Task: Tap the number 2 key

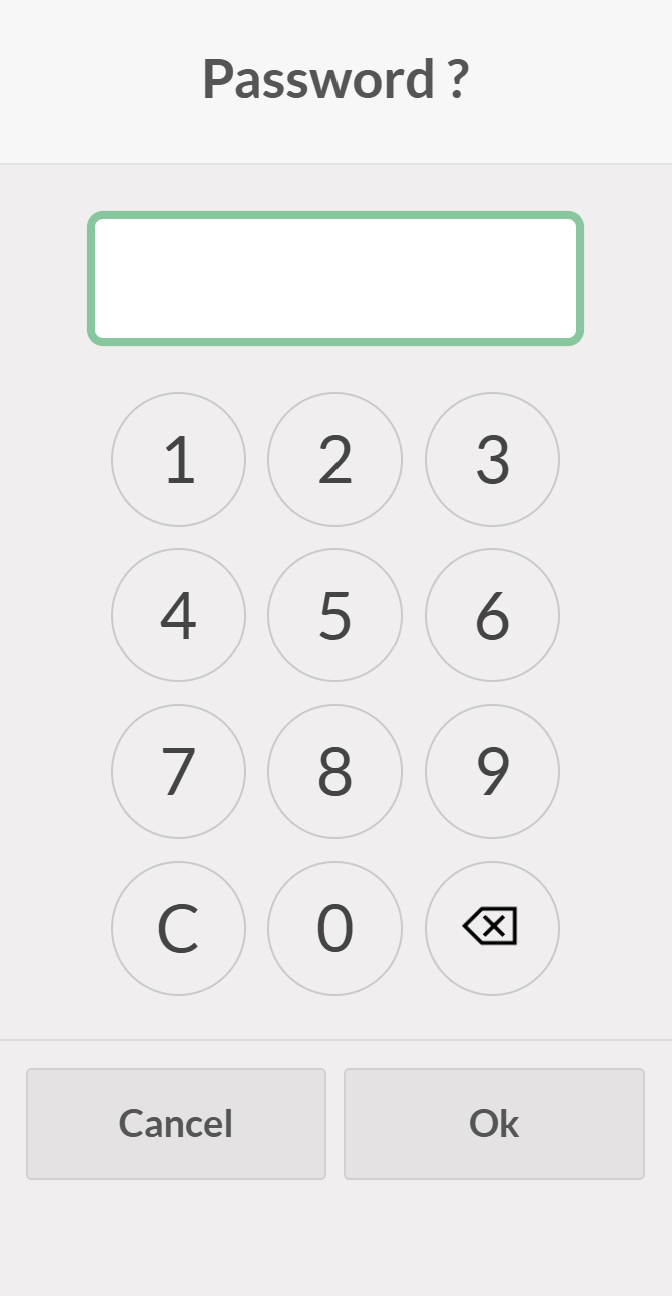Action: tap(335, 459)
